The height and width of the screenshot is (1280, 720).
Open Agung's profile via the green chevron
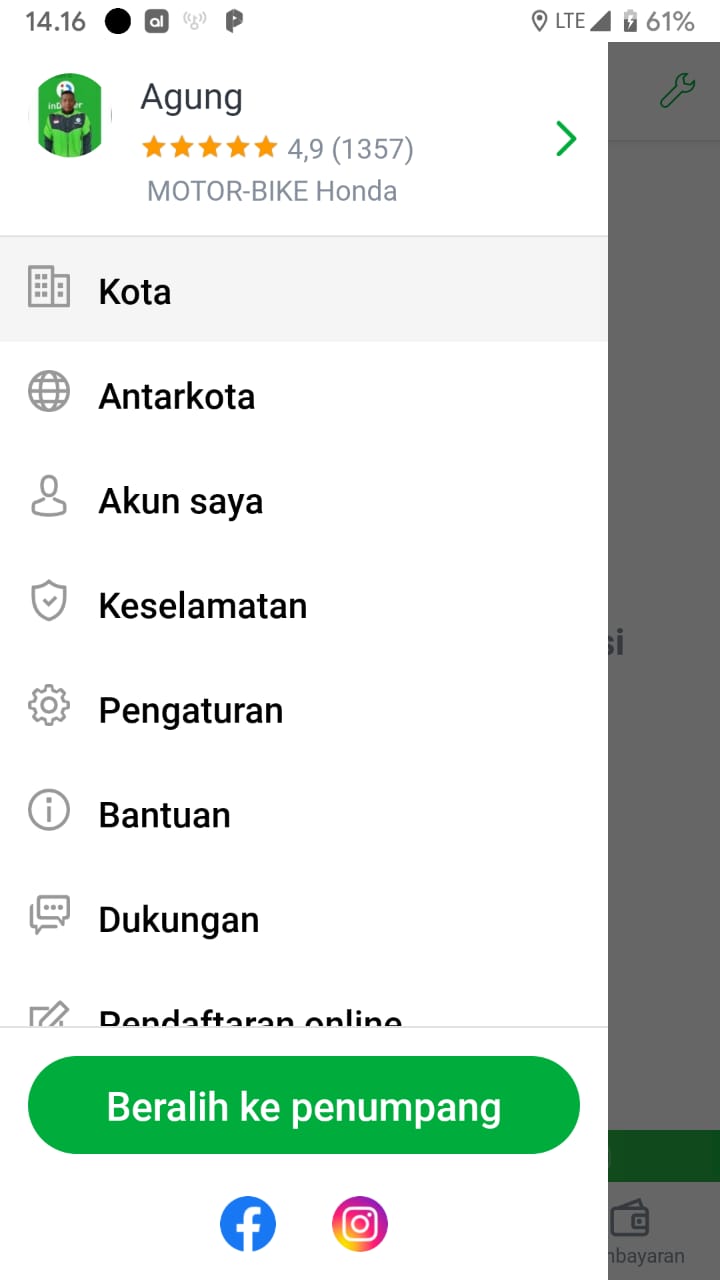pos(566,139)
